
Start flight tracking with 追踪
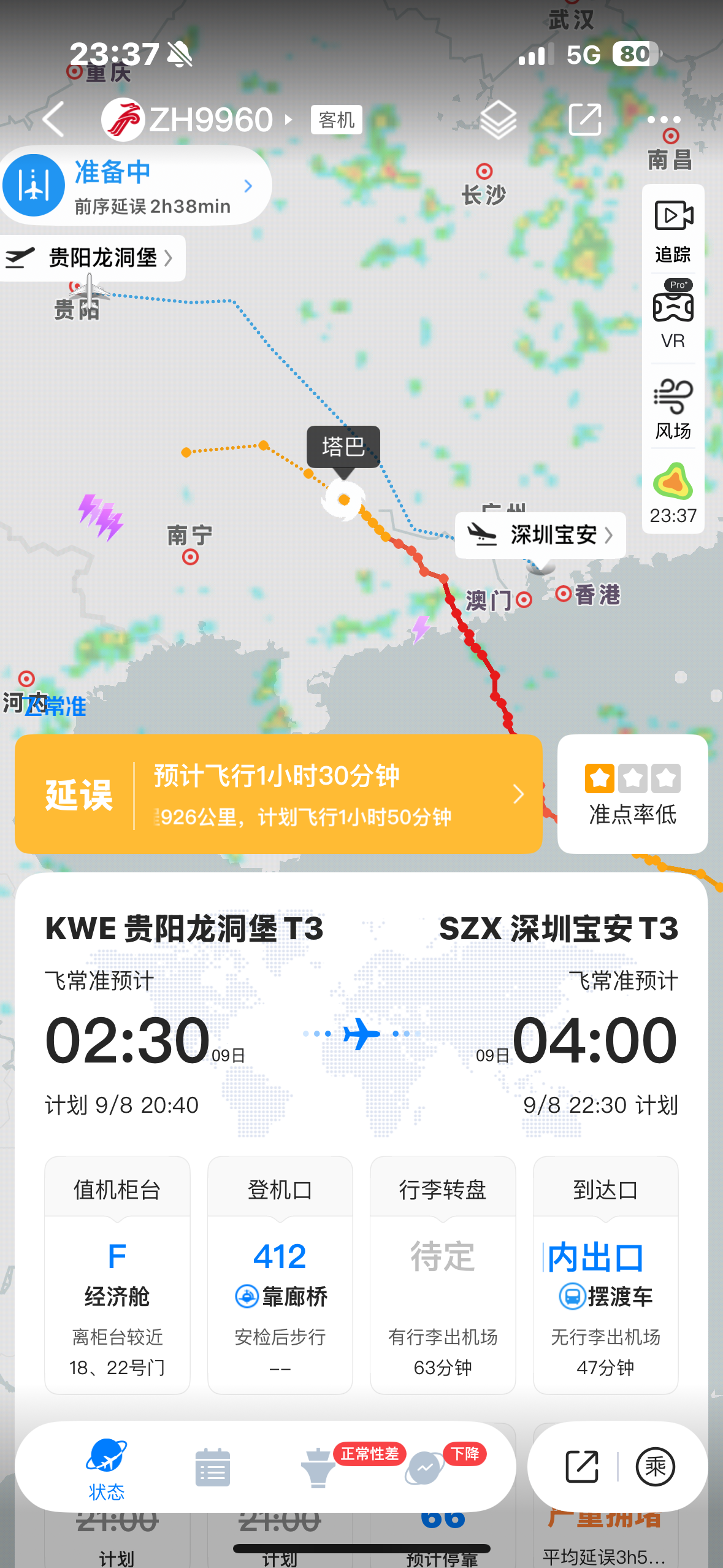click(673, 231)
